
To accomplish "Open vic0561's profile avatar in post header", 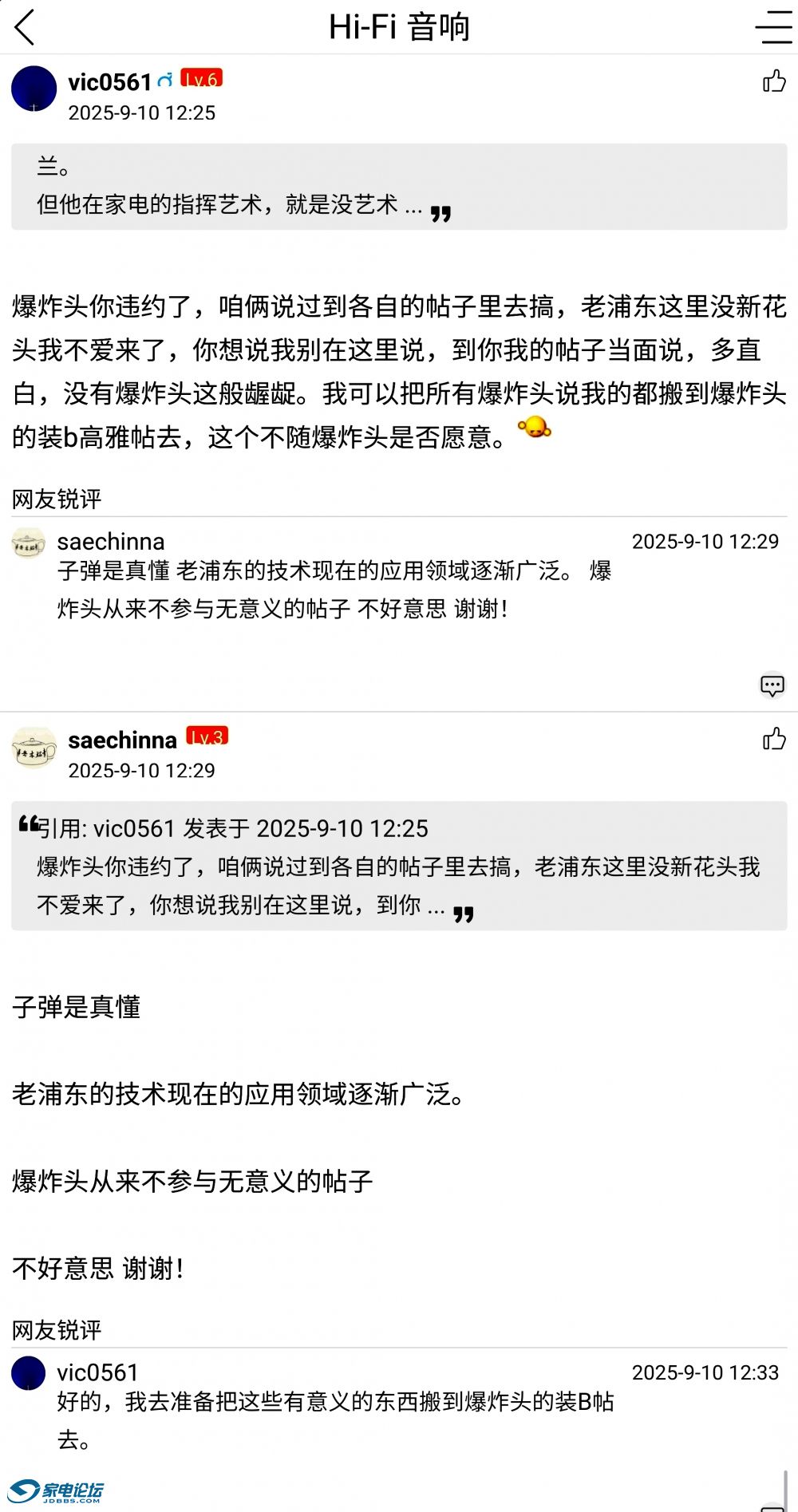I will (x=34, y=89).
